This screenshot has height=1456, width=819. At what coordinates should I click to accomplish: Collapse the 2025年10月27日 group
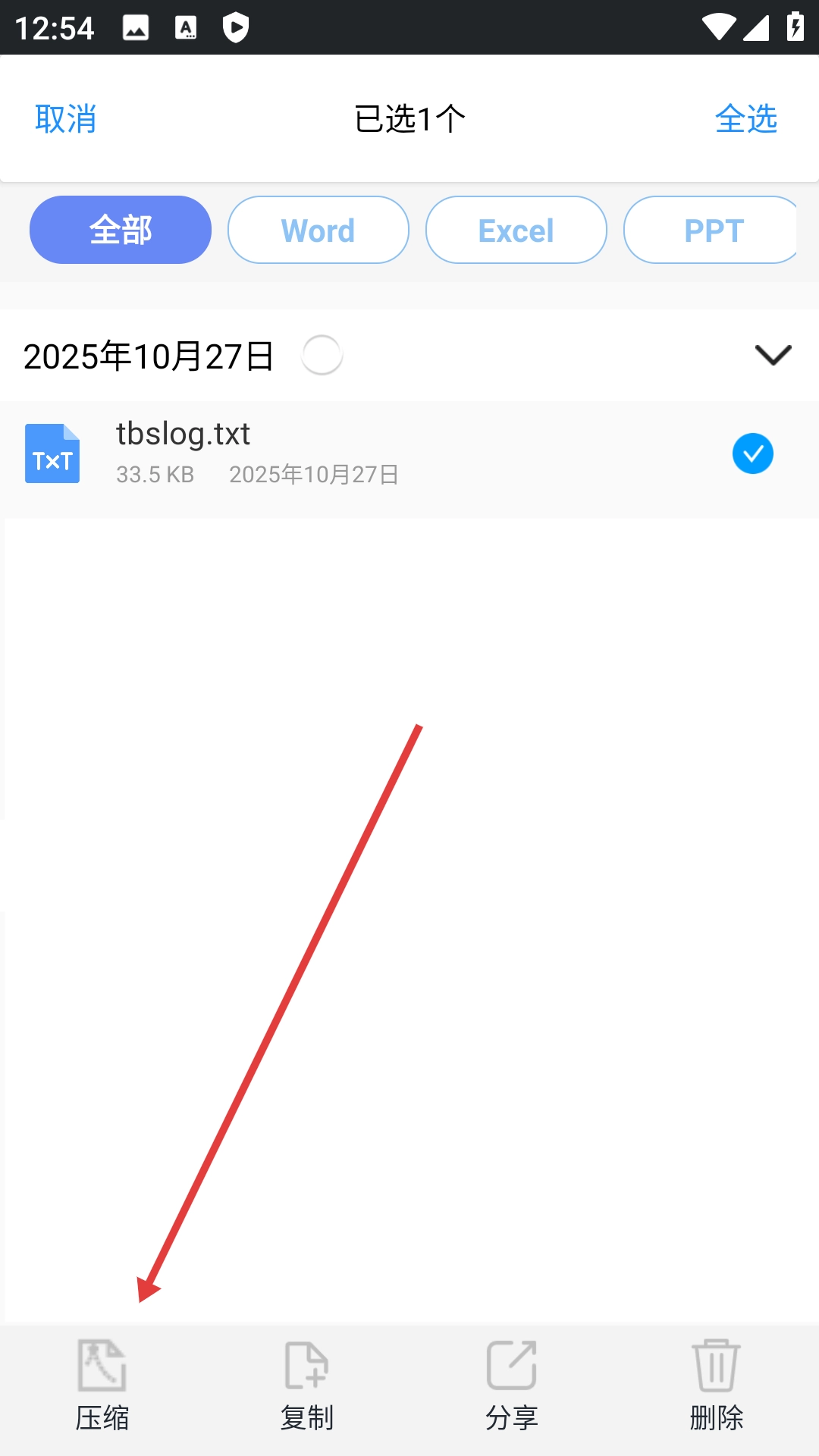[773, 355]
